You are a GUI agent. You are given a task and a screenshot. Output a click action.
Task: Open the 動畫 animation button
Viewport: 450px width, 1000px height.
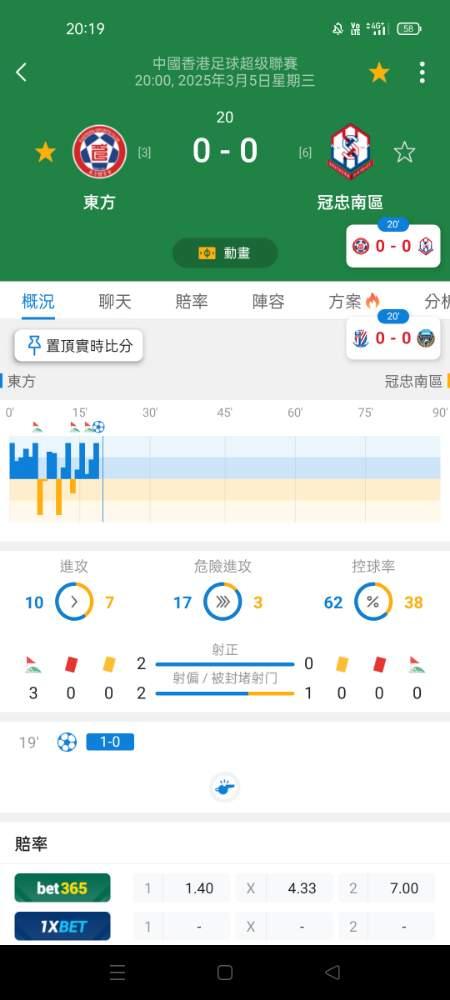tap(225, 253)
